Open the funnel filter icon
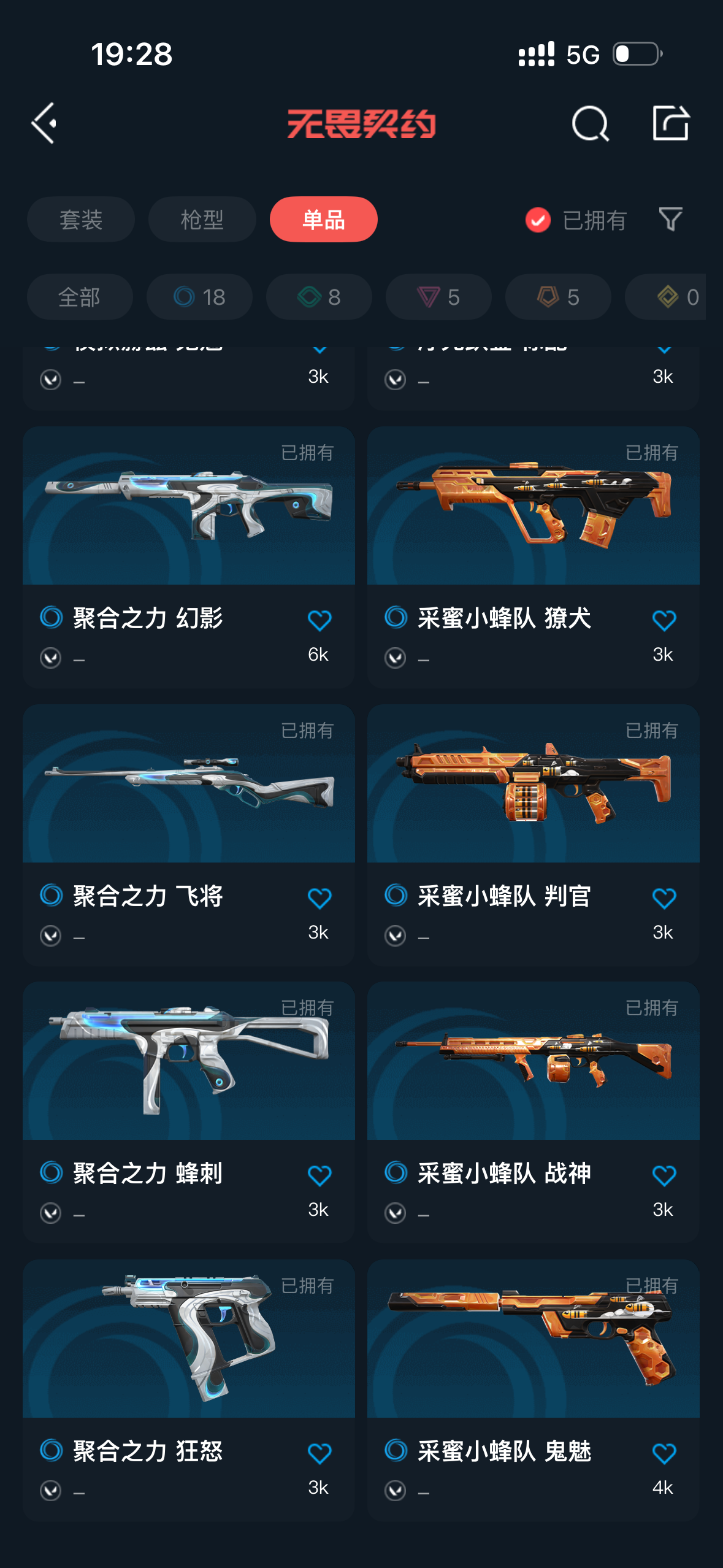 pos(670,220)
